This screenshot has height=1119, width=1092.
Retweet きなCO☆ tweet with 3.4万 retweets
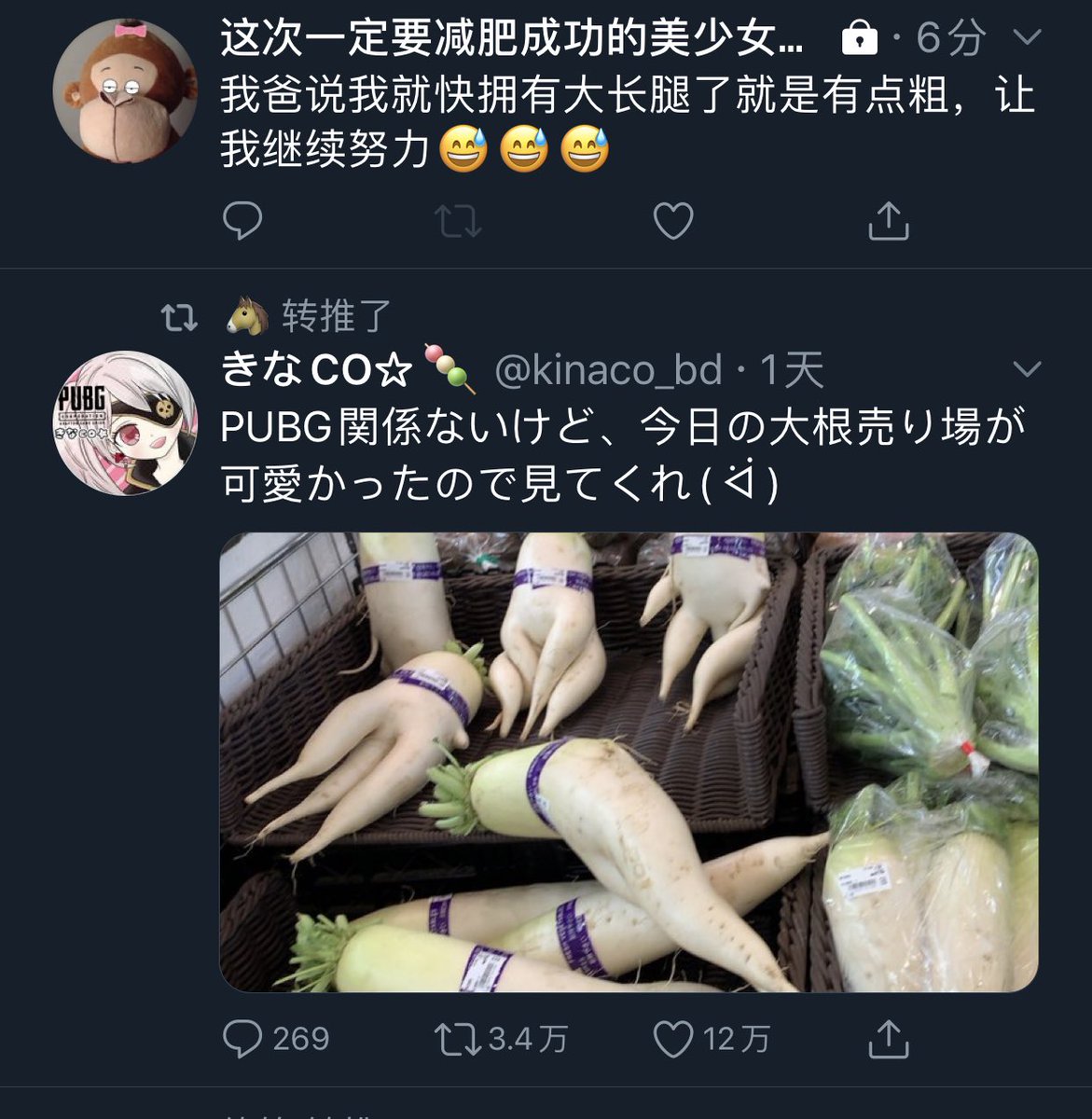[x=457, y=1039]
